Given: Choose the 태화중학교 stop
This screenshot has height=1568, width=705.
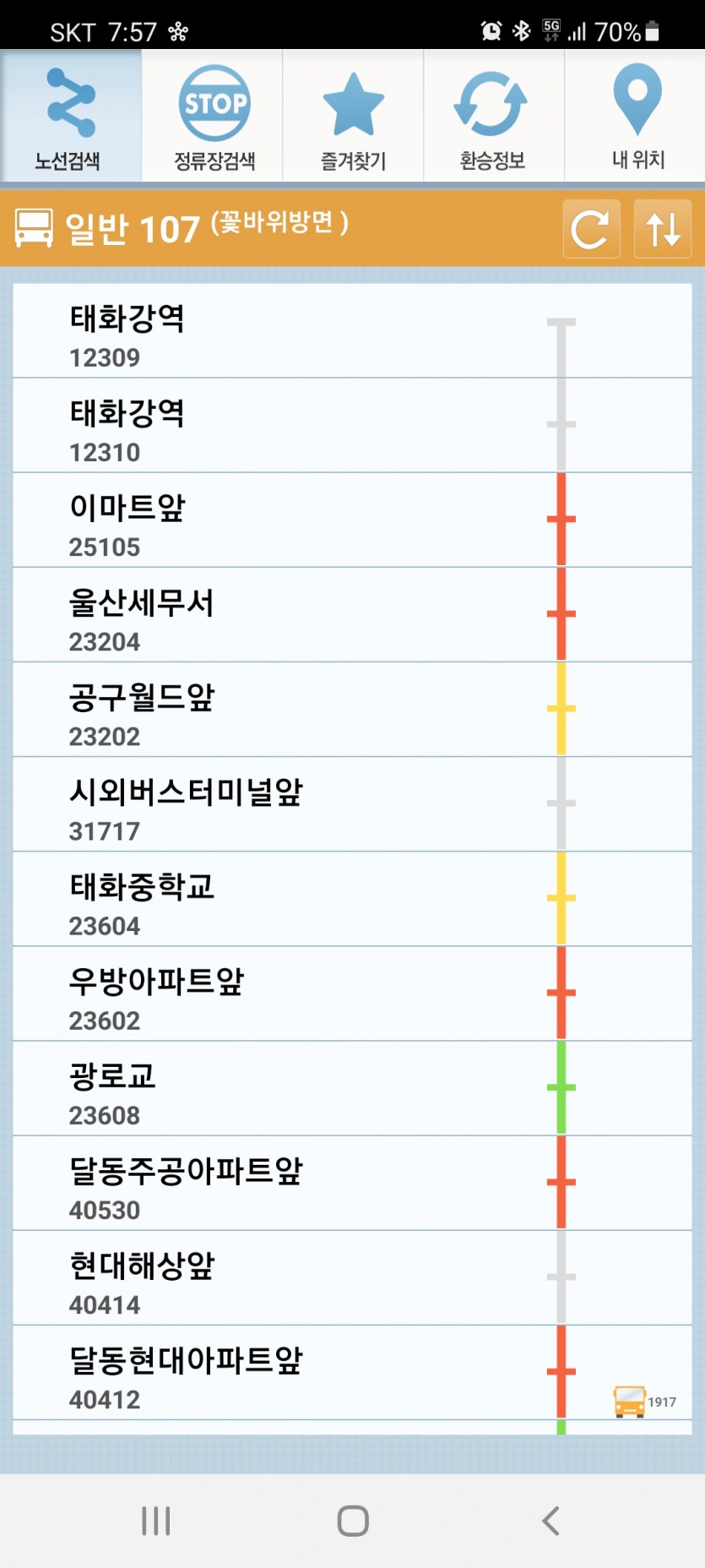Looking at the screenshot, I should (352, 899).
